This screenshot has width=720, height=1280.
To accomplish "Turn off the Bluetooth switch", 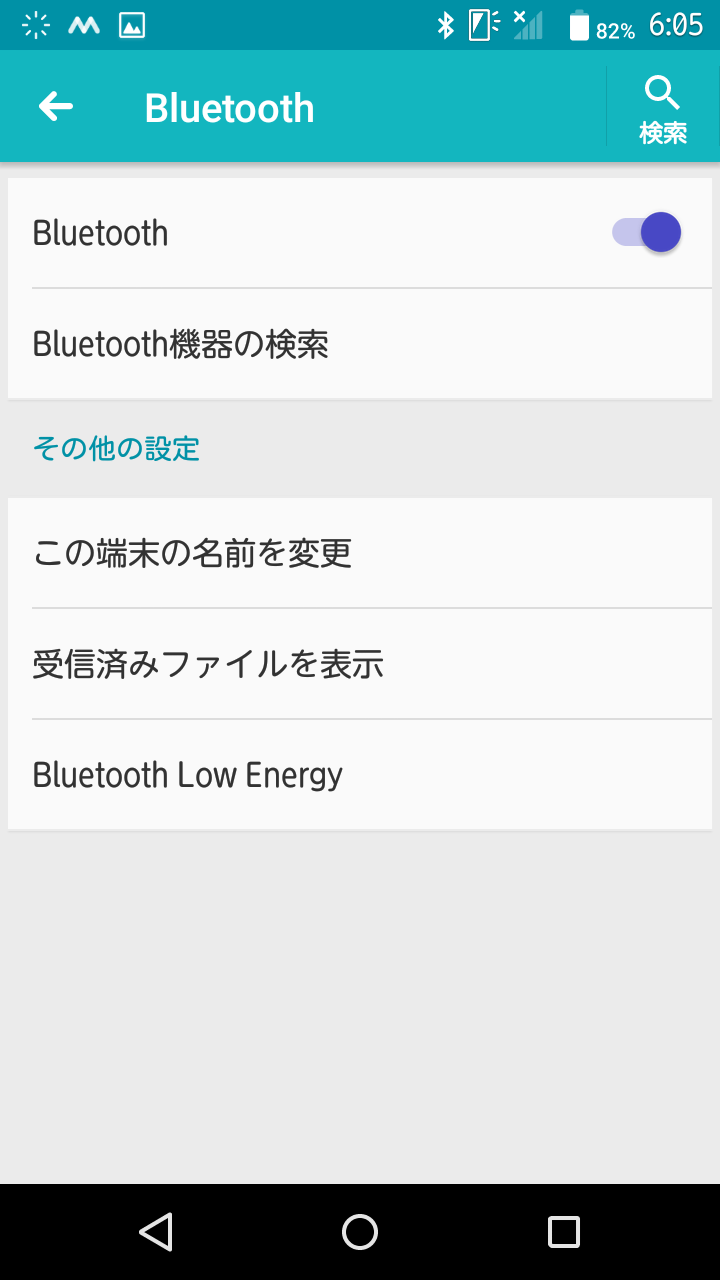I will pos(647,232).
